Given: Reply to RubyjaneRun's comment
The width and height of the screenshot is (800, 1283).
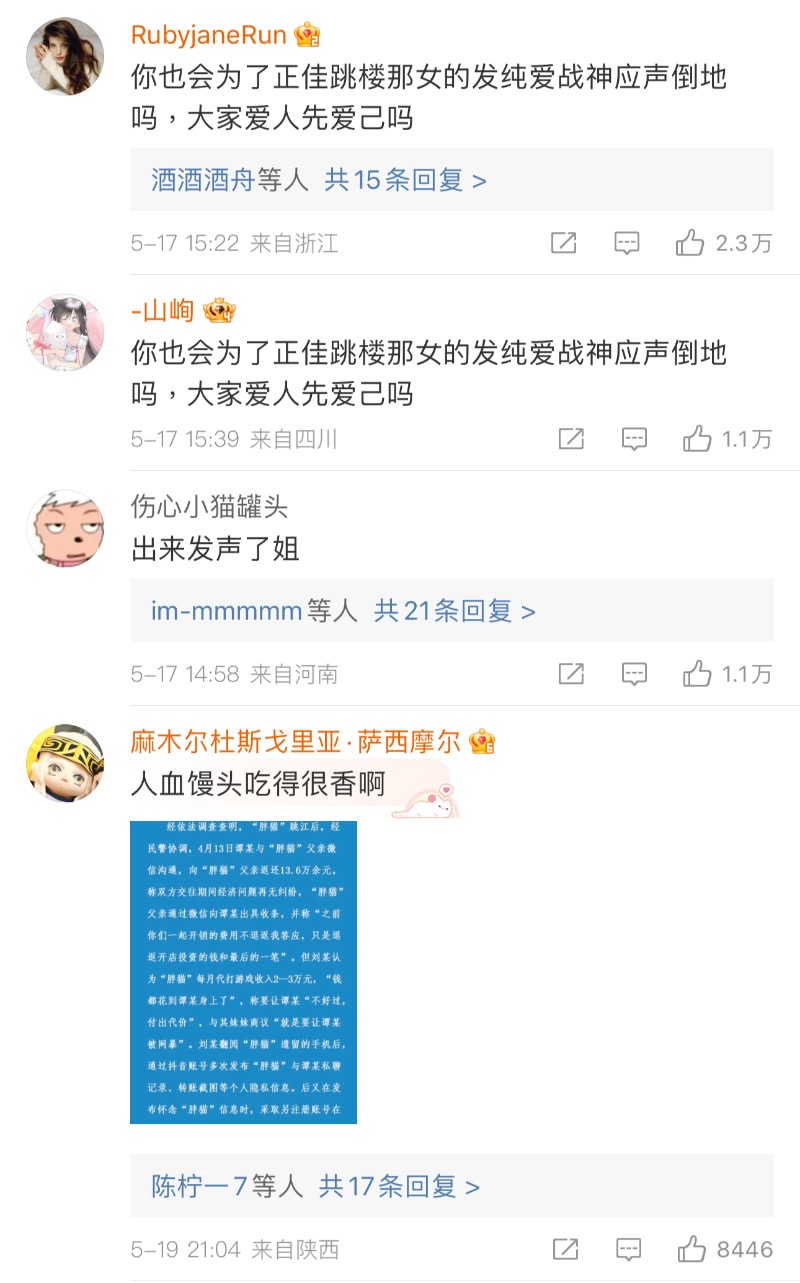Looking at the screenshot, I should (x=627, y=243).
